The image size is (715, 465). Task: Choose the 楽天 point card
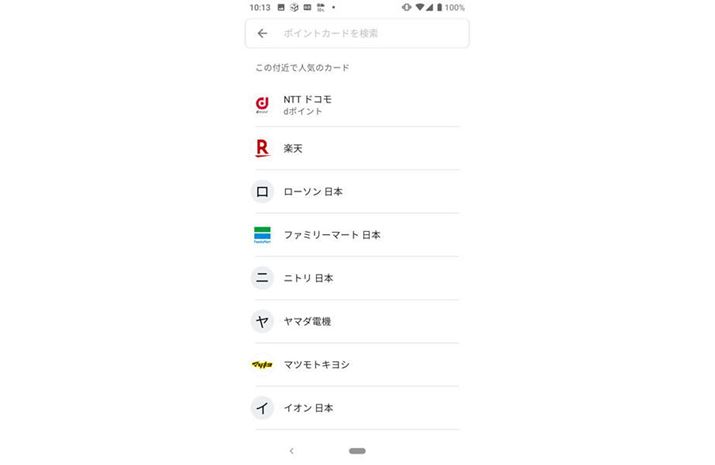pos(356,148)
